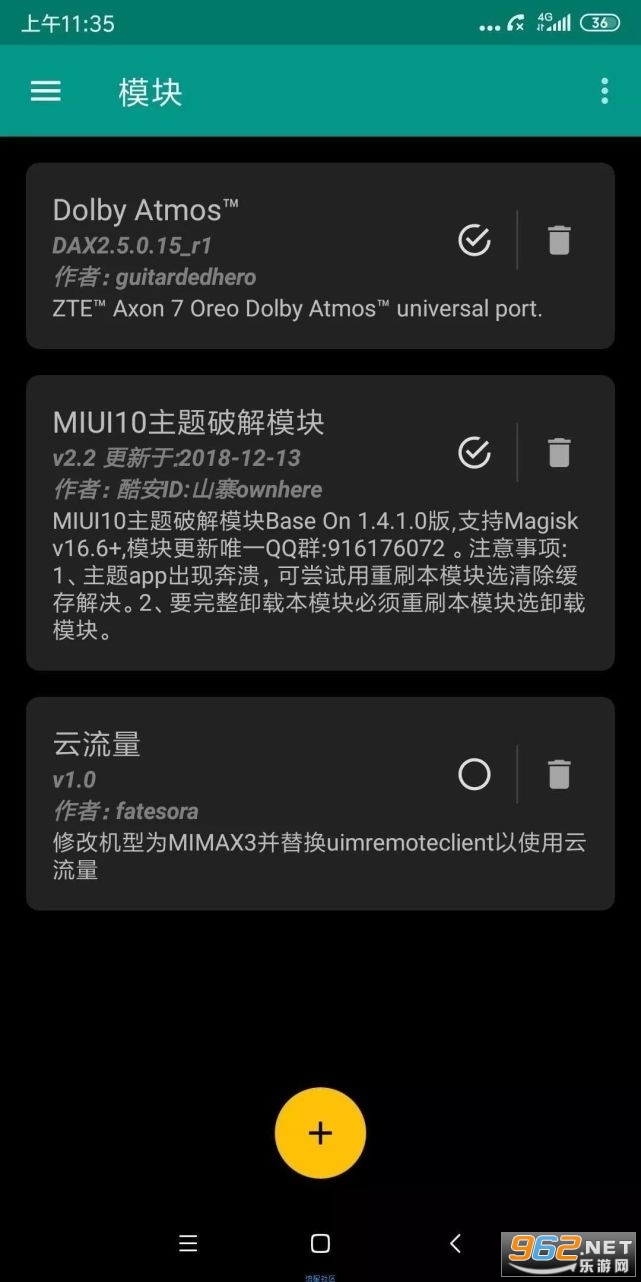641x1282 pixels.
Task: Open the navigation drawer menu
Action: tap(46, 92)
